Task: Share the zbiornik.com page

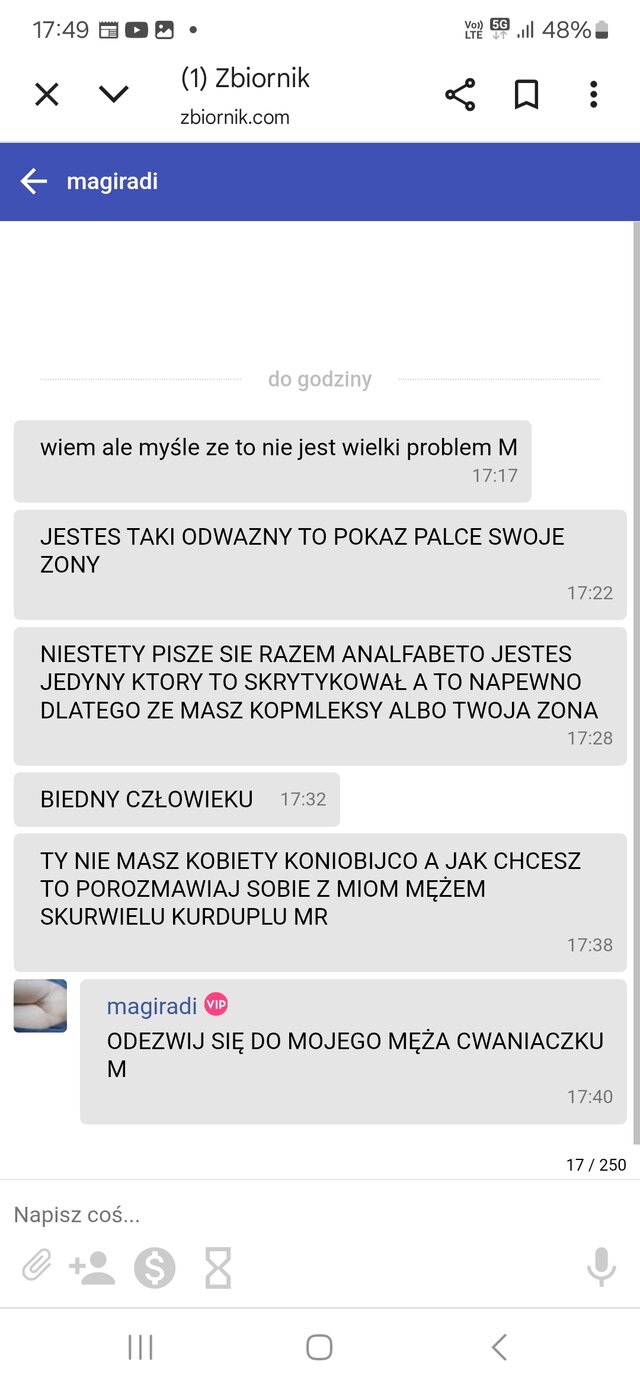Action: pos(460,95)
